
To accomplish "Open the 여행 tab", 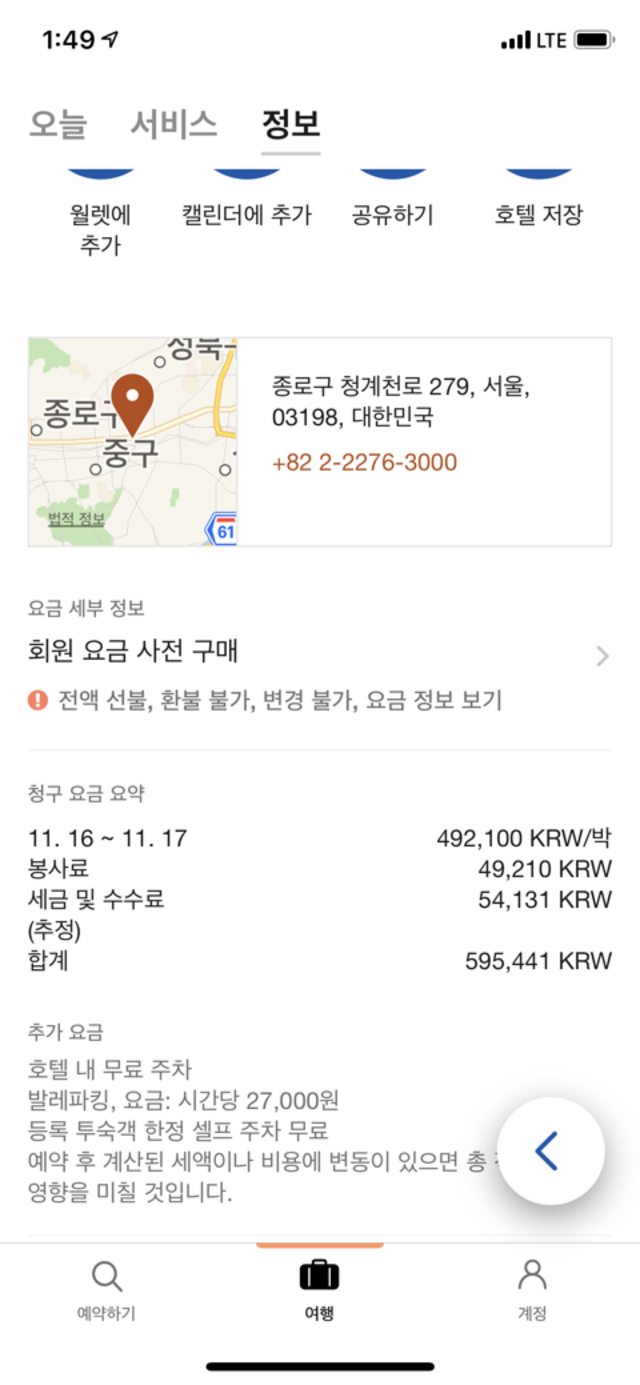I will [x=320, y=1290].
